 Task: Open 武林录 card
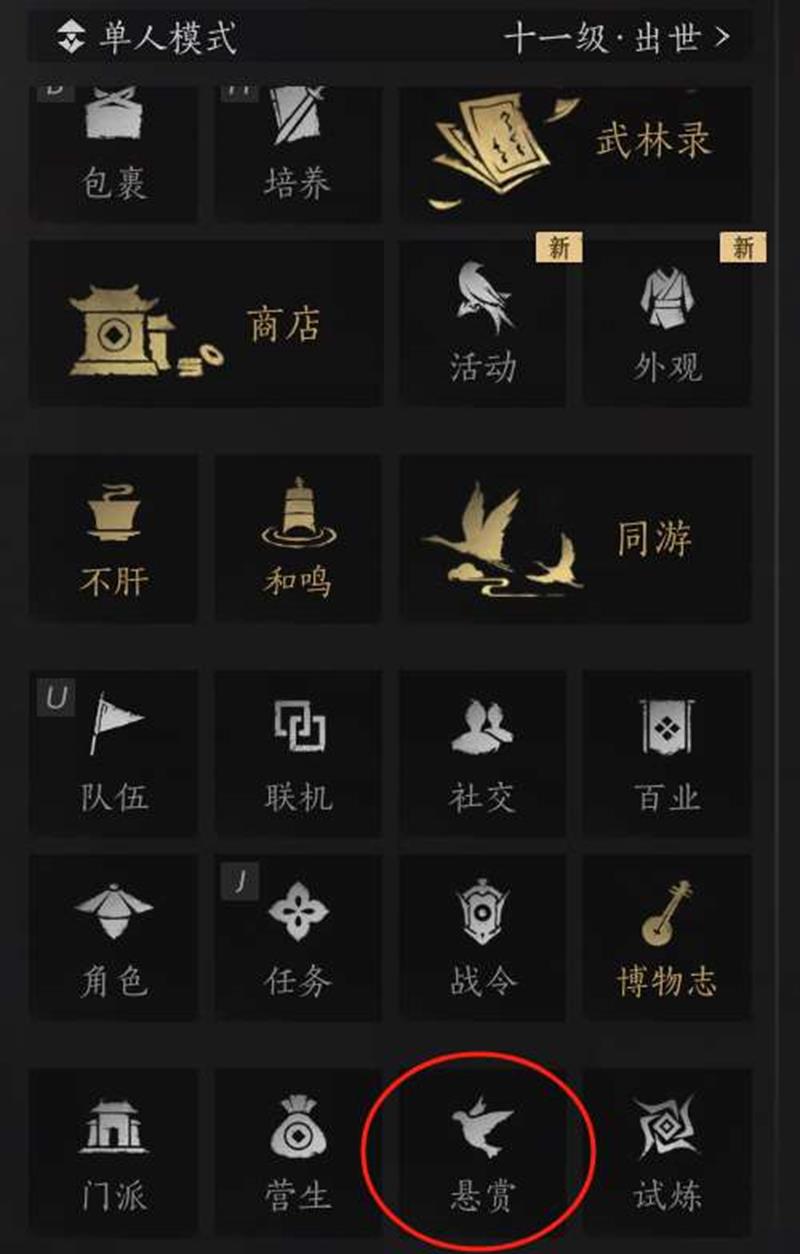pos(574,150)
